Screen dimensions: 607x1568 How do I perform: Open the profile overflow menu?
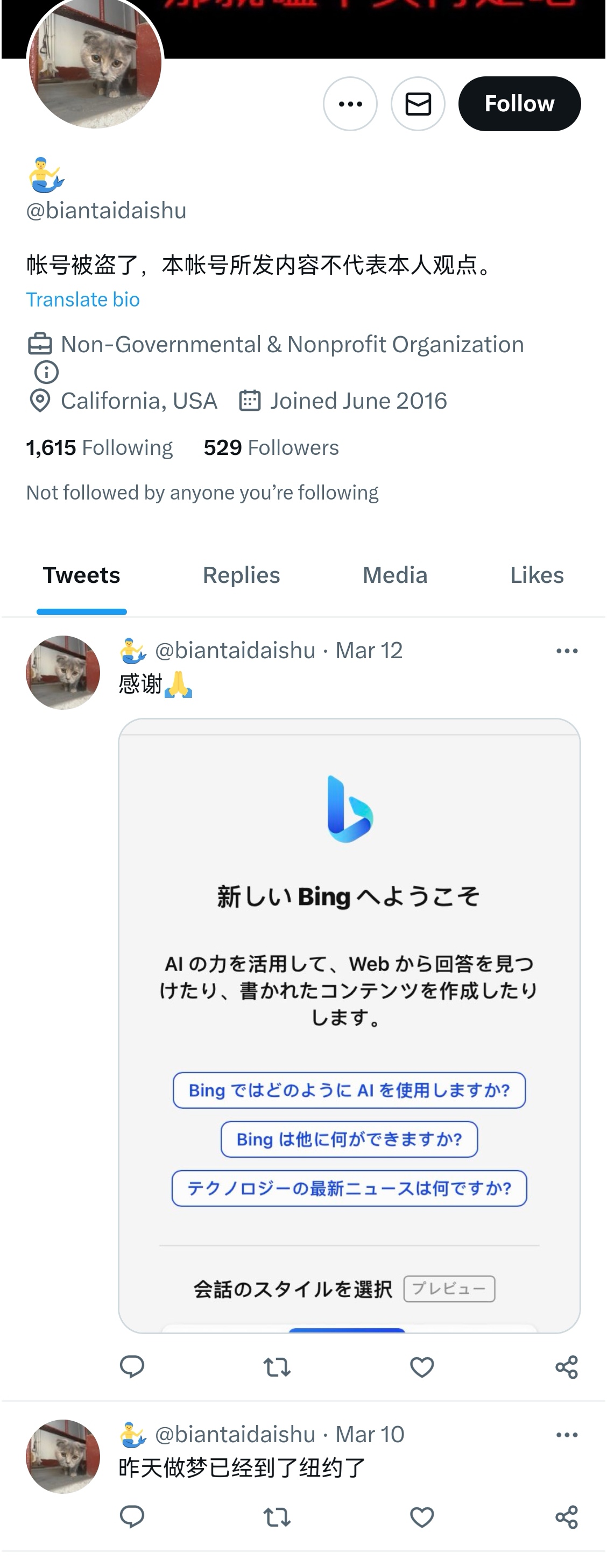pos(350,103)
